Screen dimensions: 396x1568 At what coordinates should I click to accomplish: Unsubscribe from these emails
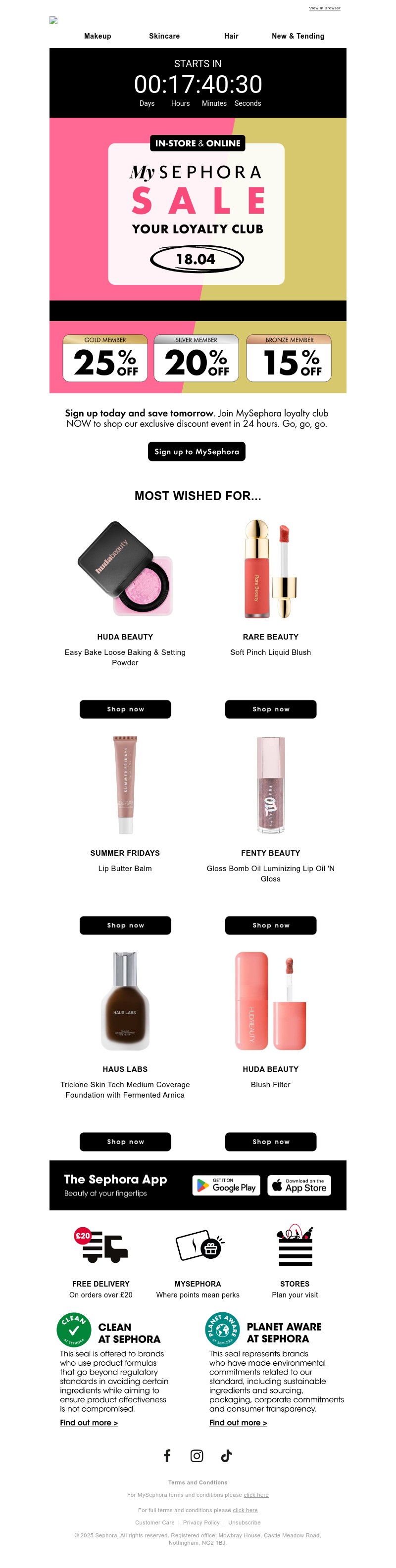244,1522
